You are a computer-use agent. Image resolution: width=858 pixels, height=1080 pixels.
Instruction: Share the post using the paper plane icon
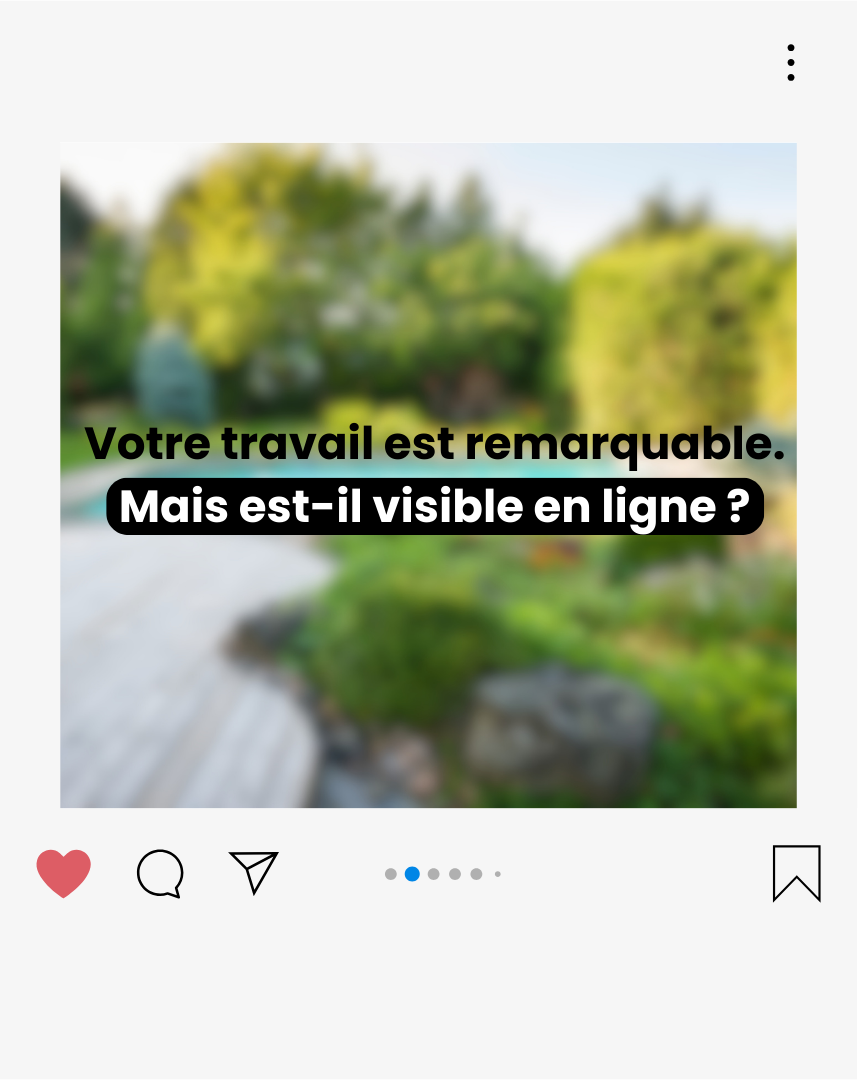coord(253,872)
